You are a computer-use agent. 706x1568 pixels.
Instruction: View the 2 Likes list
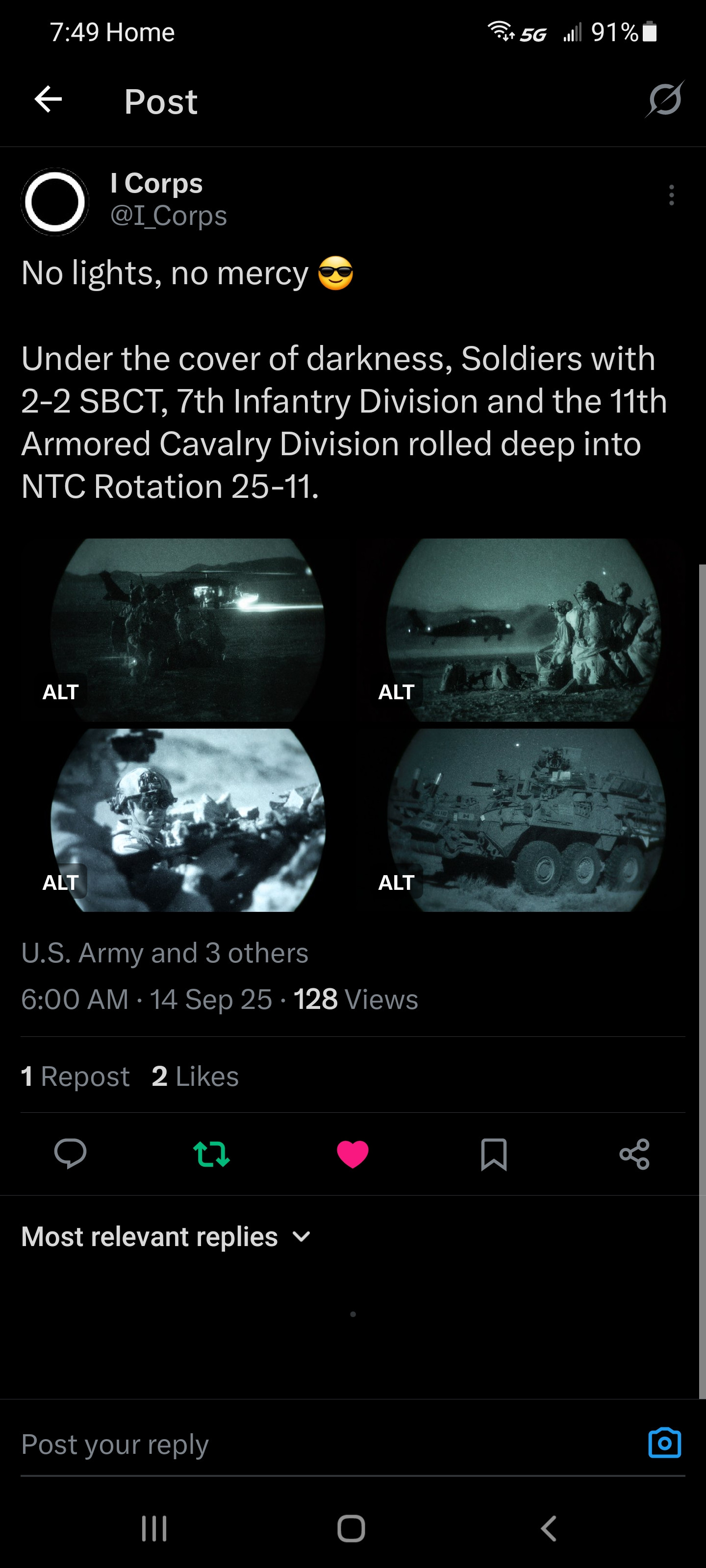point(195,1076)
